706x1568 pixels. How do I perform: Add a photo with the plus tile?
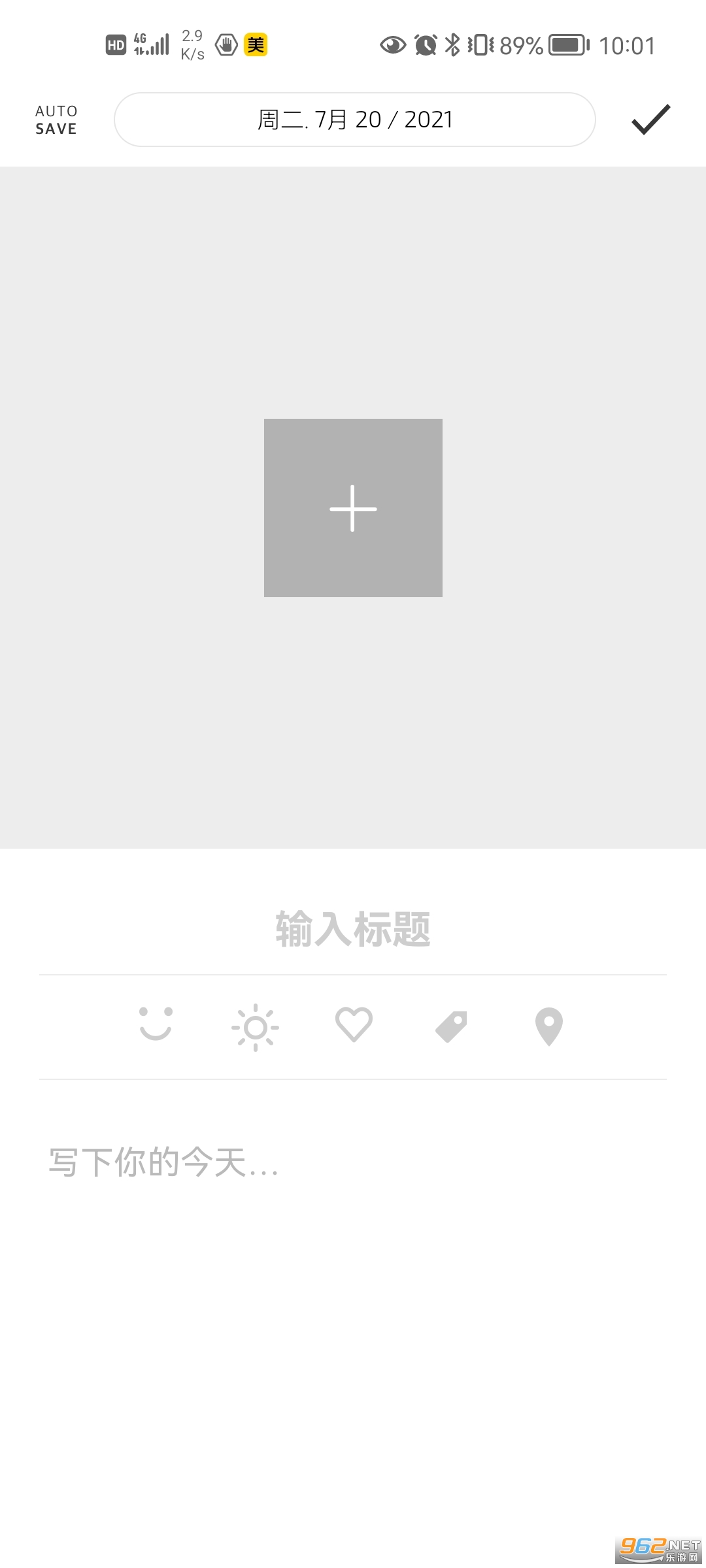pyautogui.click(x=353, y=508)
